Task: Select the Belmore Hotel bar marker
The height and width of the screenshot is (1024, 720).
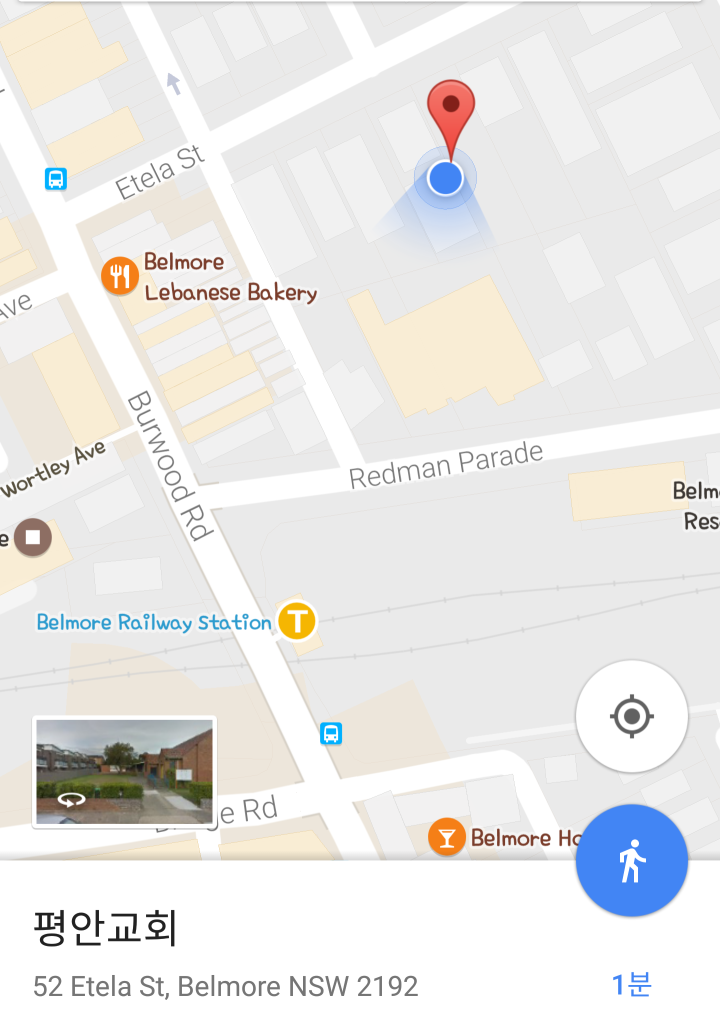Action: point(446,838)
